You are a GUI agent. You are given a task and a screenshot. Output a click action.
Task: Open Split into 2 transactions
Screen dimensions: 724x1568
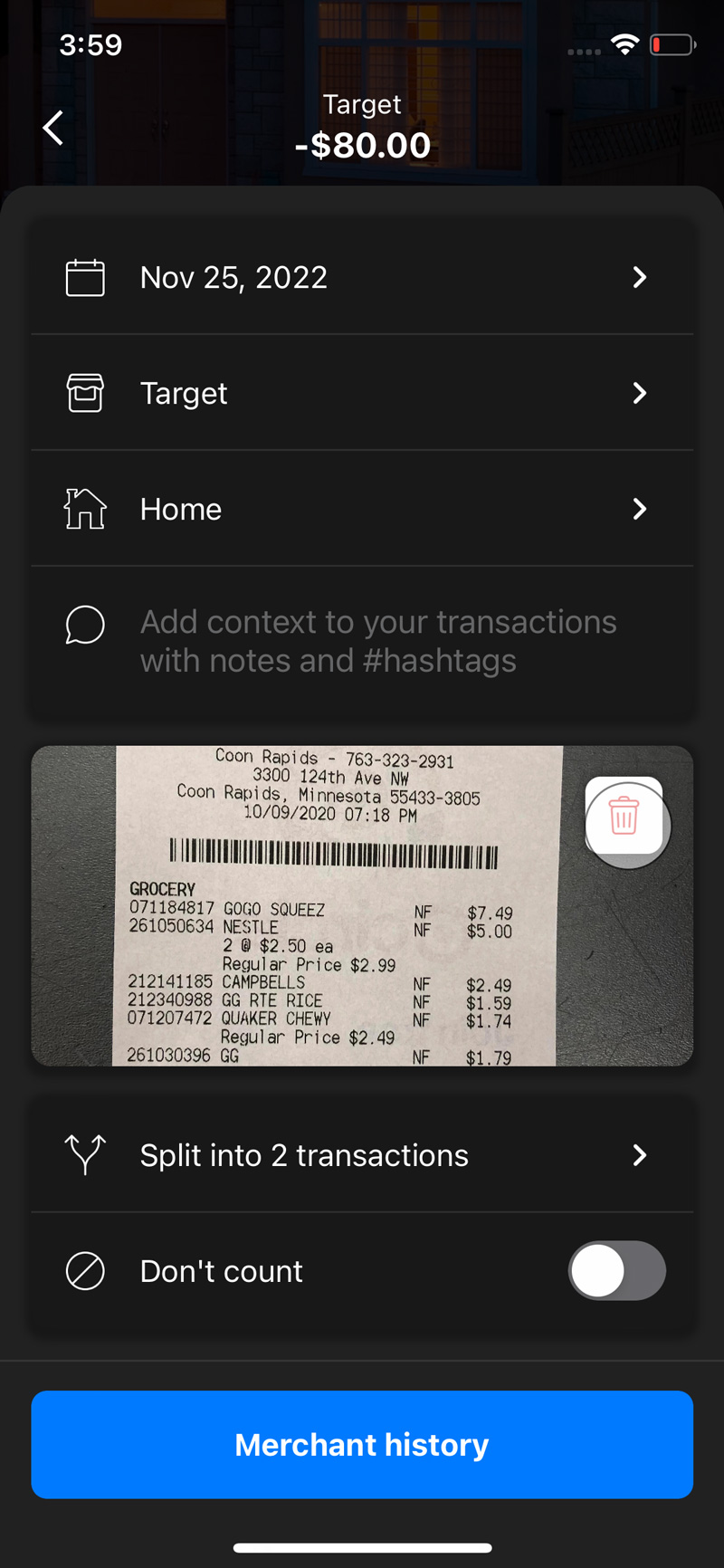point(362,1155)
